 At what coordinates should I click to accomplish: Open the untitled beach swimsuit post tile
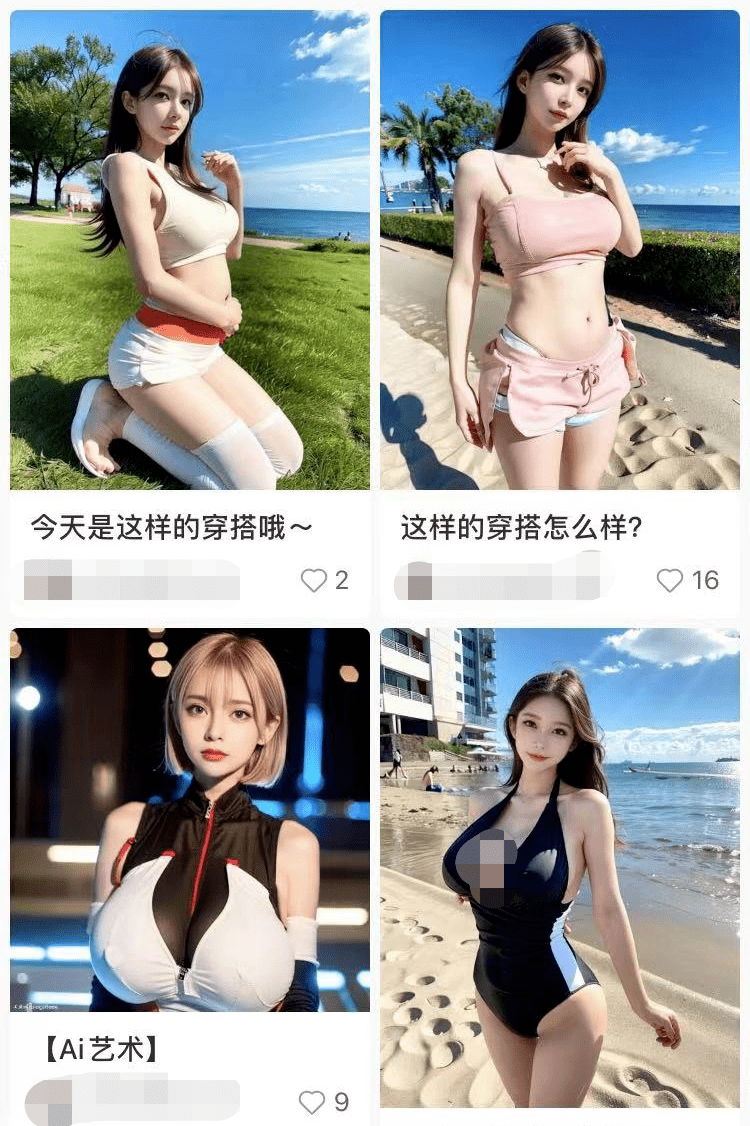[560, 868]
